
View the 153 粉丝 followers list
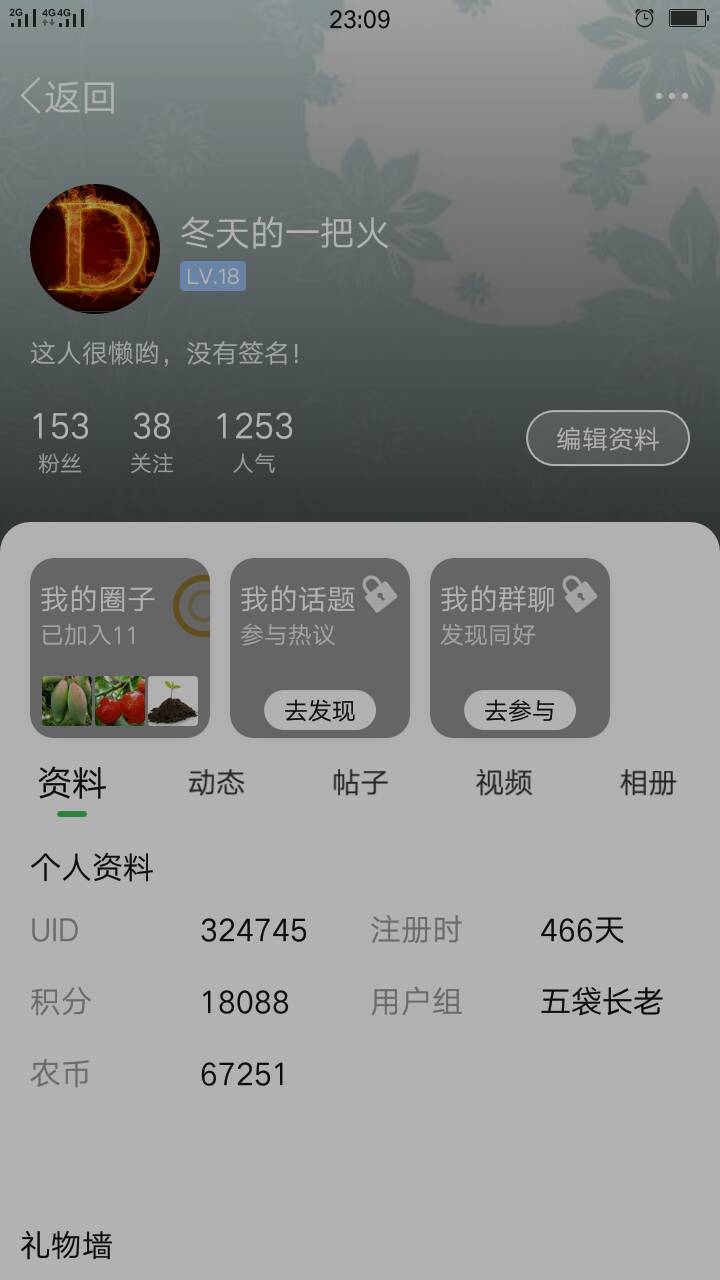click(x=60, y=441)
